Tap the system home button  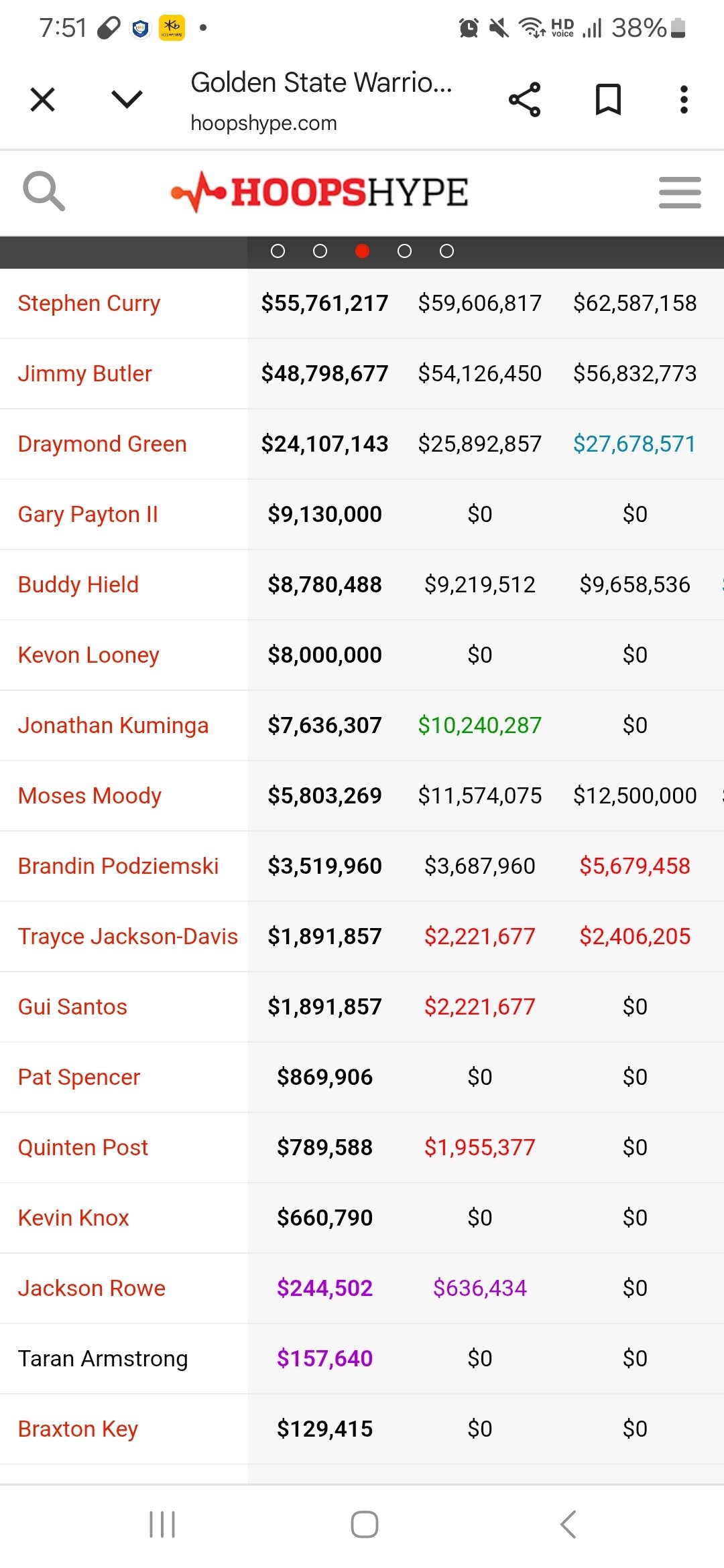coord(365,1524)
